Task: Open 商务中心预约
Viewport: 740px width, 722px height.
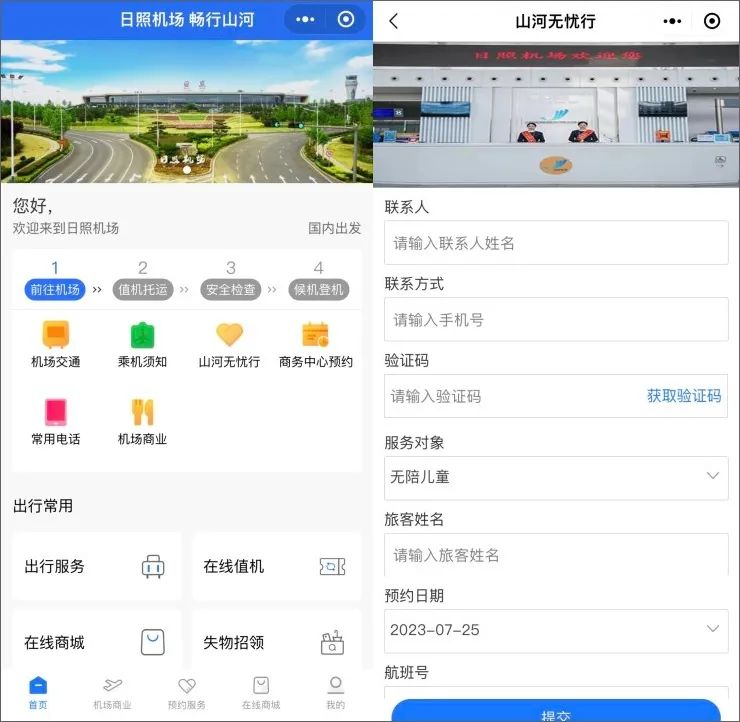Action: pos(315,345)
